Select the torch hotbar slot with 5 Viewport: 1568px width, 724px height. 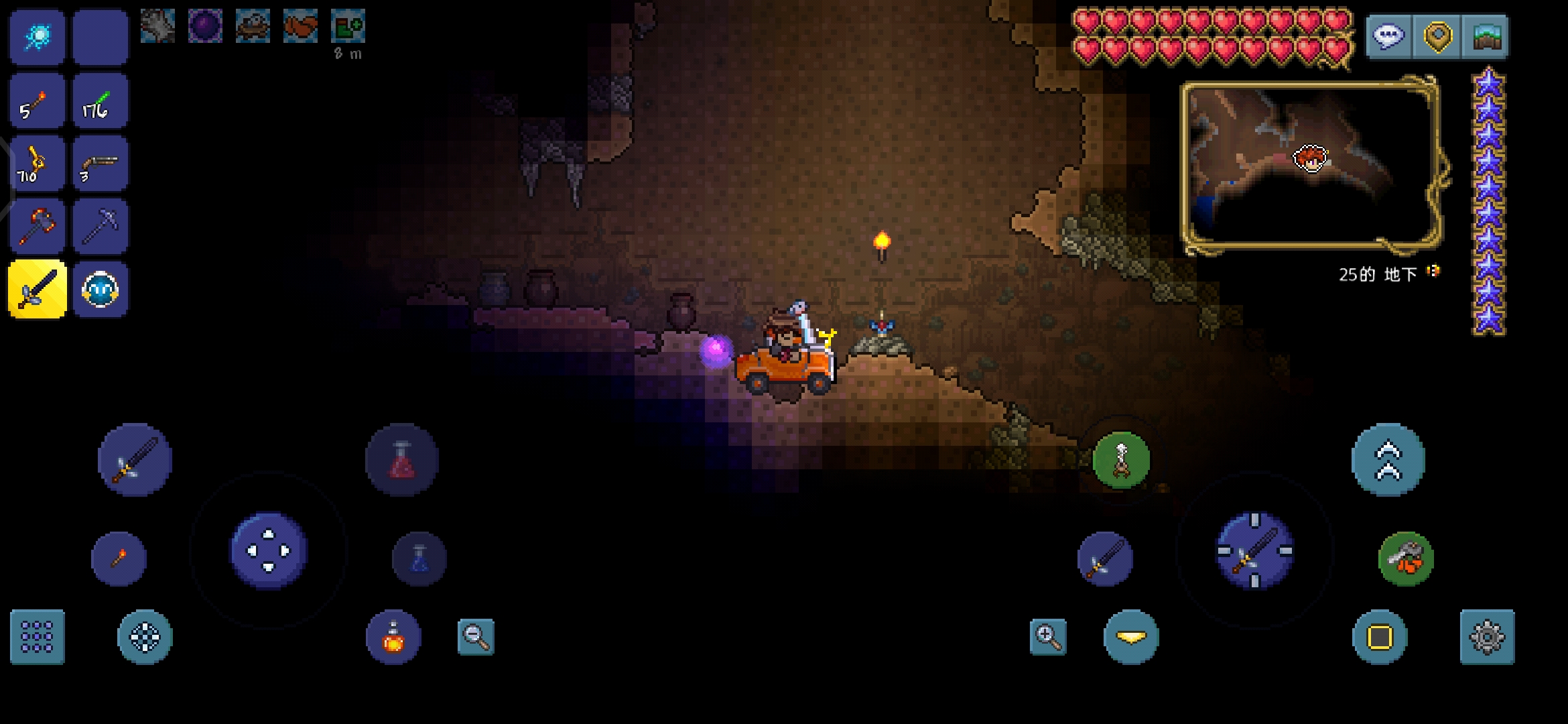(38, 101)
